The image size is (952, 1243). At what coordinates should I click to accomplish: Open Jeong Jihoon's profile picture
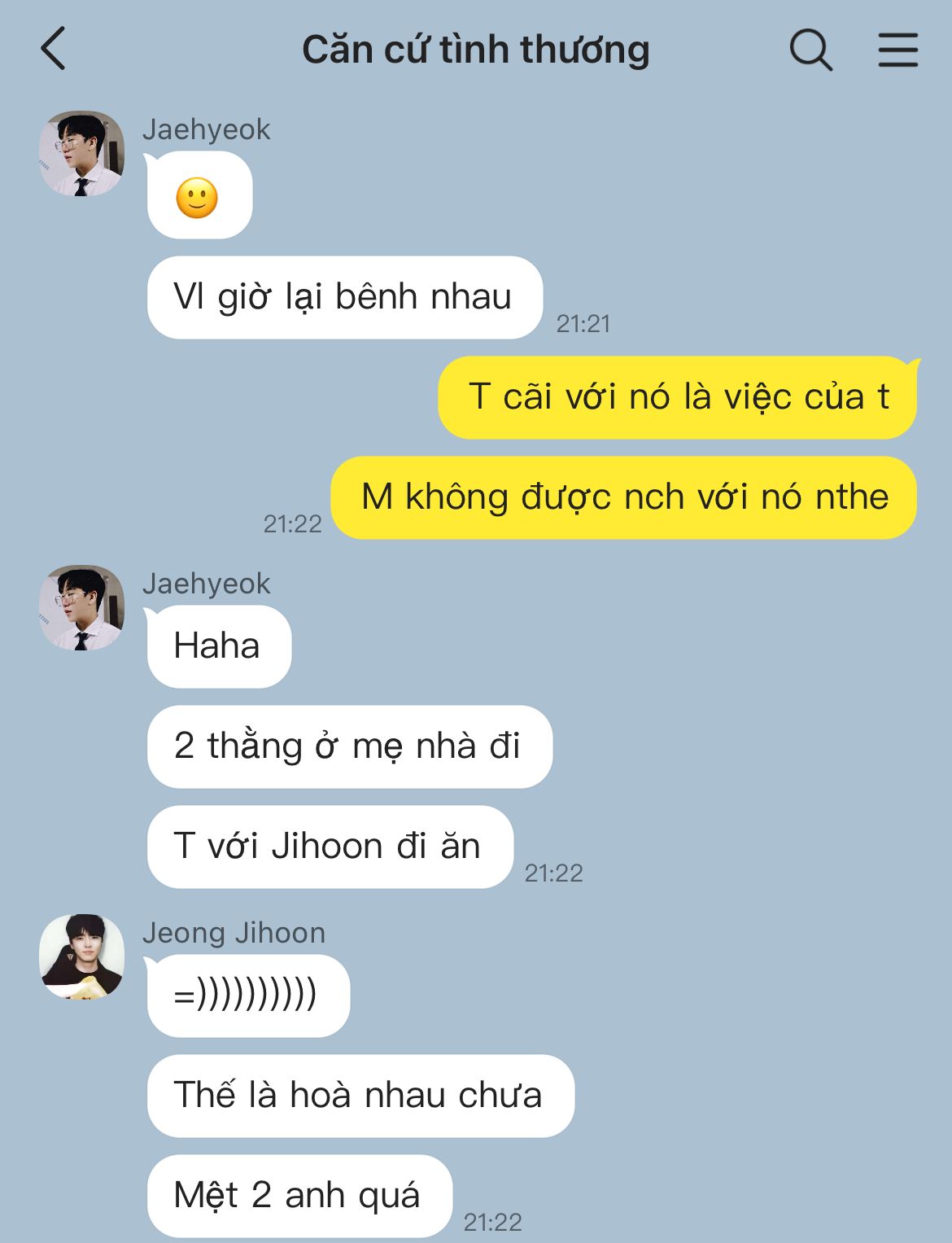click(82, 956)
